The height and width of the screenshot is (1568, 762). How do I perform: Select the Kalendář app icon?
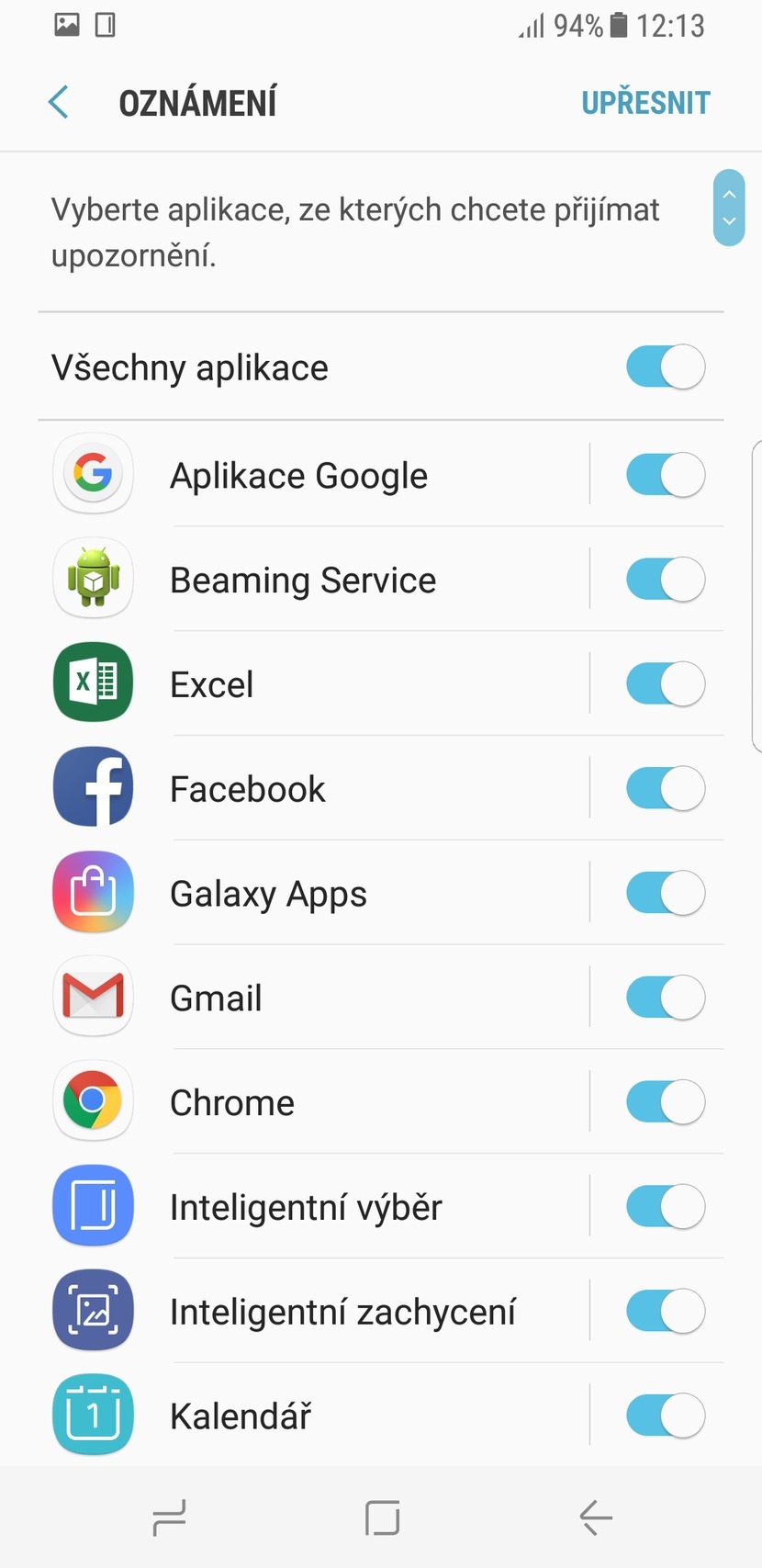(x=93, y=1415)
